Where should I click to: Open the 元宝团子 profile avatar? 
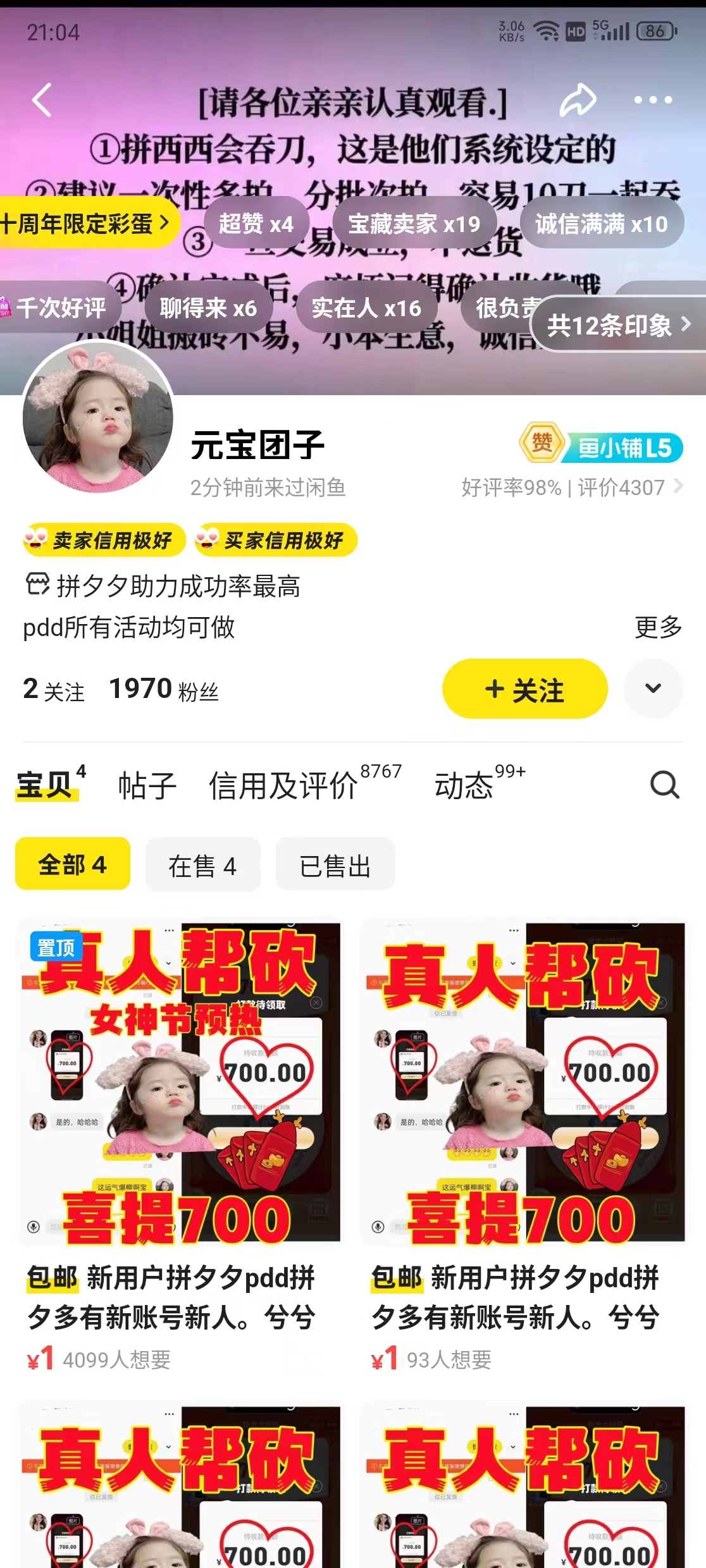pos(98,417)
